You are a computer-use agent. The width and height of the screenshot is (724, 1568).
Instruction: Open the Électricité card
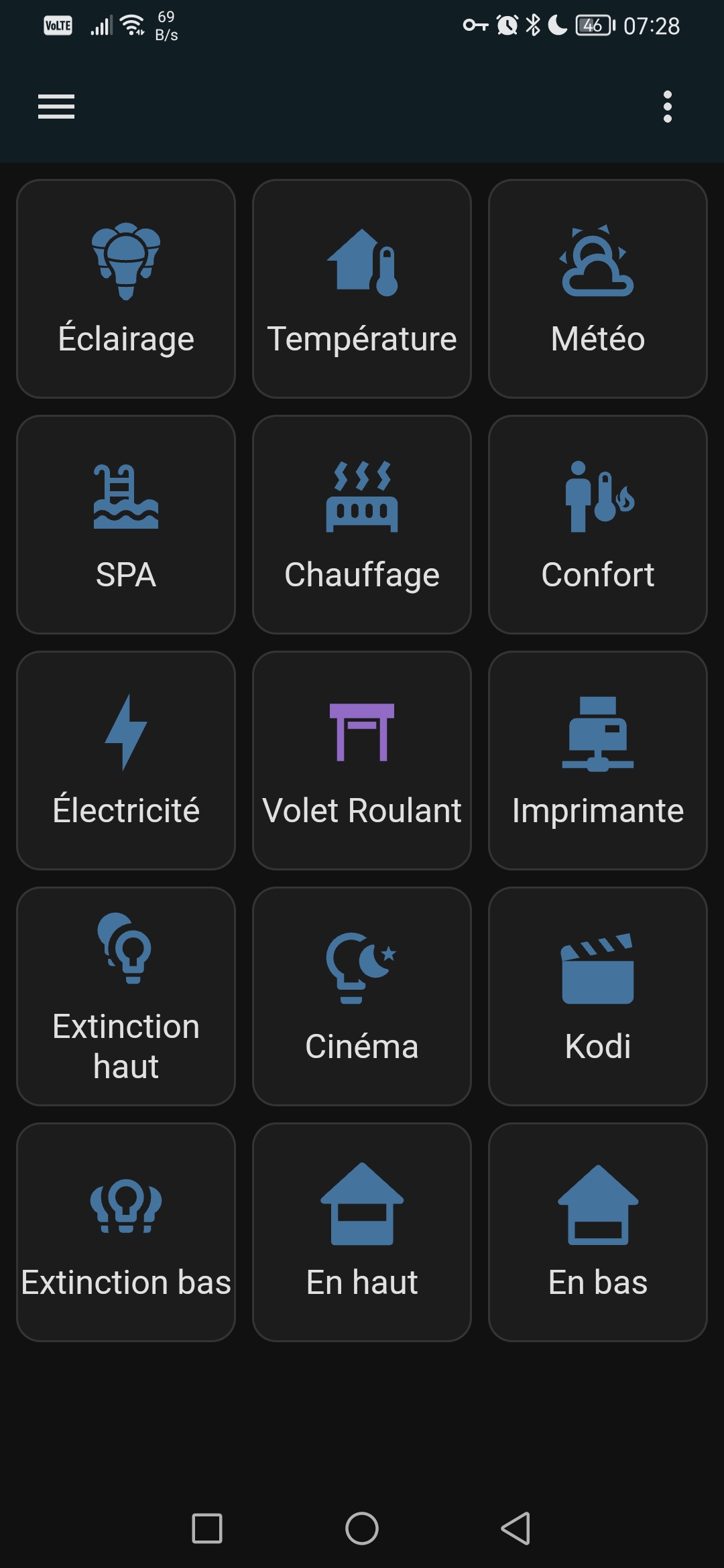126,761
